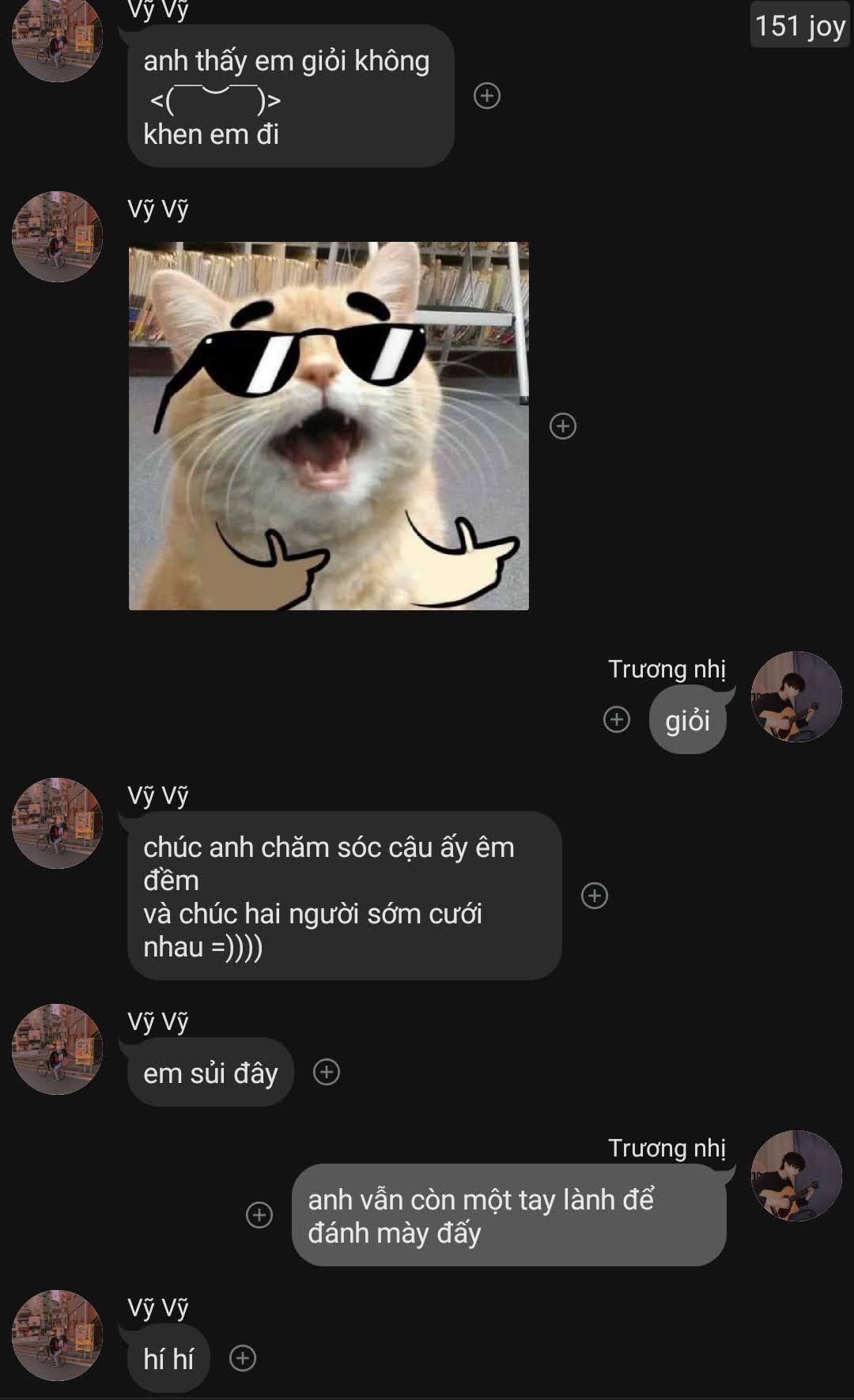
Task: Tap the plus icon beside "chúc anh chăm sóc" message
Action: click(x=594, y=896)
